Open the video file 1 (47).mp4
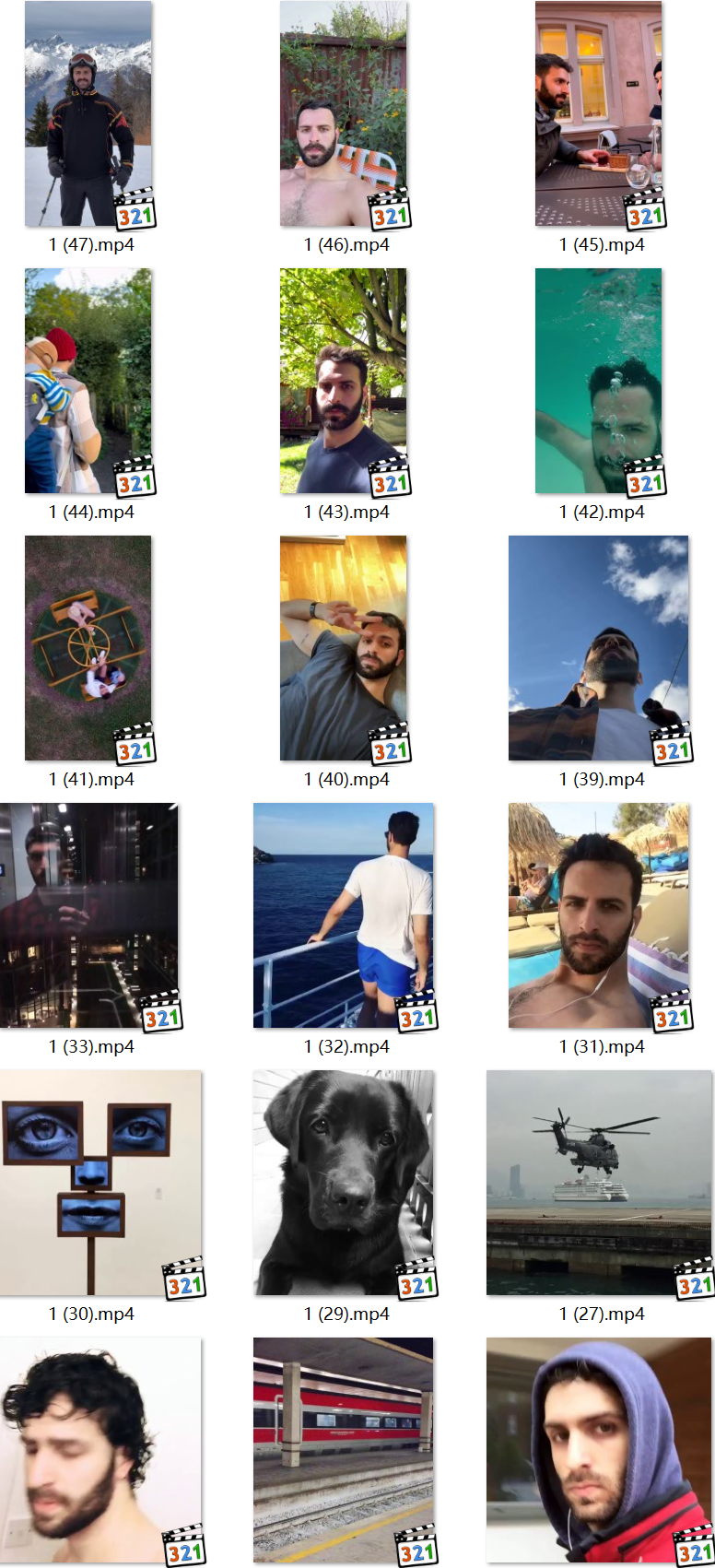The width and height of the screenshot is (715, 1568). coord(88,114)
